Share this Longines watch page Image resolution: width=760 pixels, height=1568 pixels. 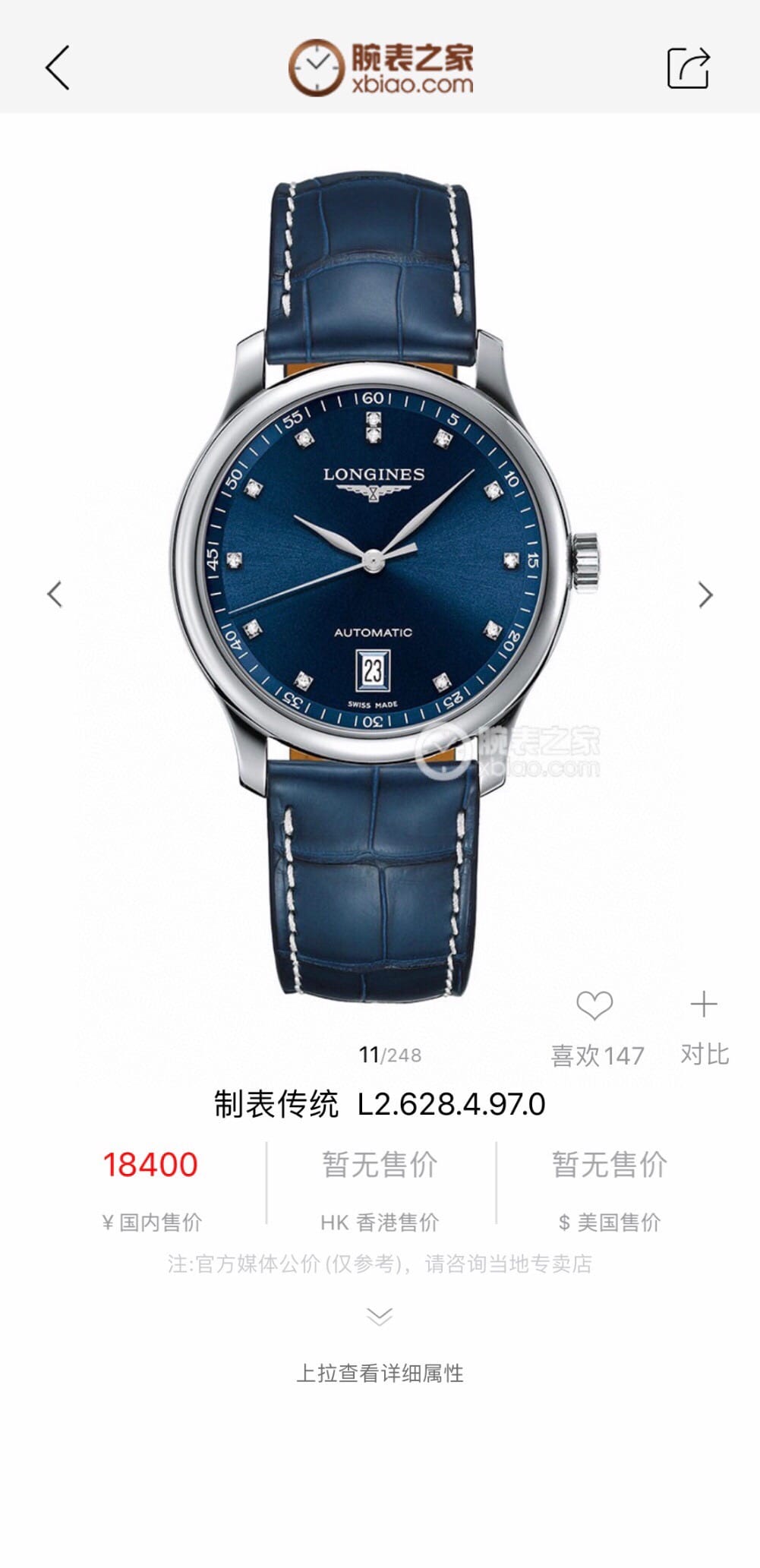[688, 68]
